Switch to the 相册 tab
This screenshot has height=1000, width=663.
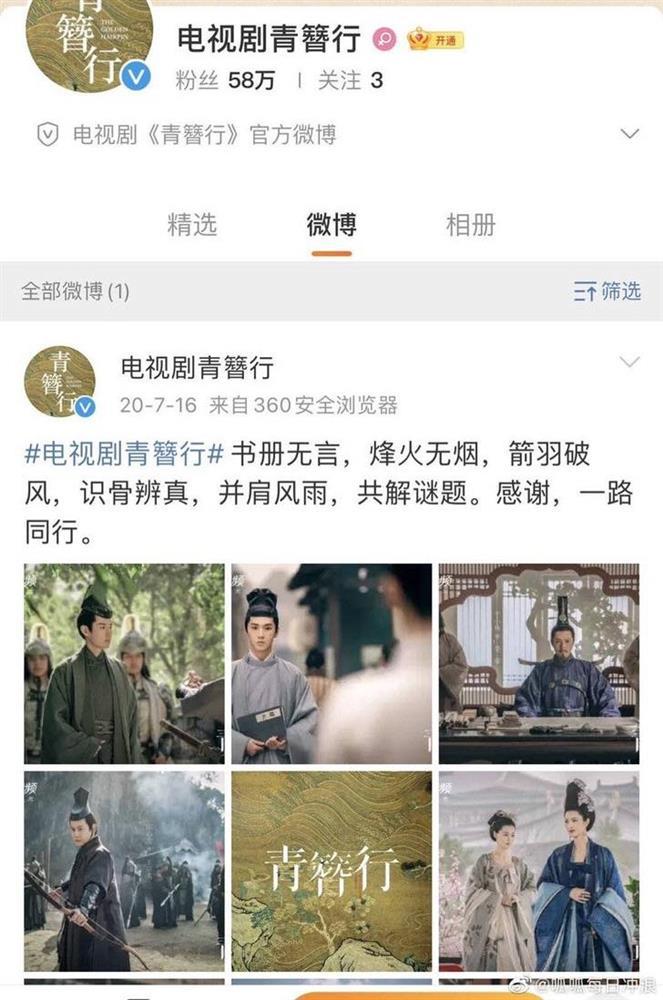[470, 225]
